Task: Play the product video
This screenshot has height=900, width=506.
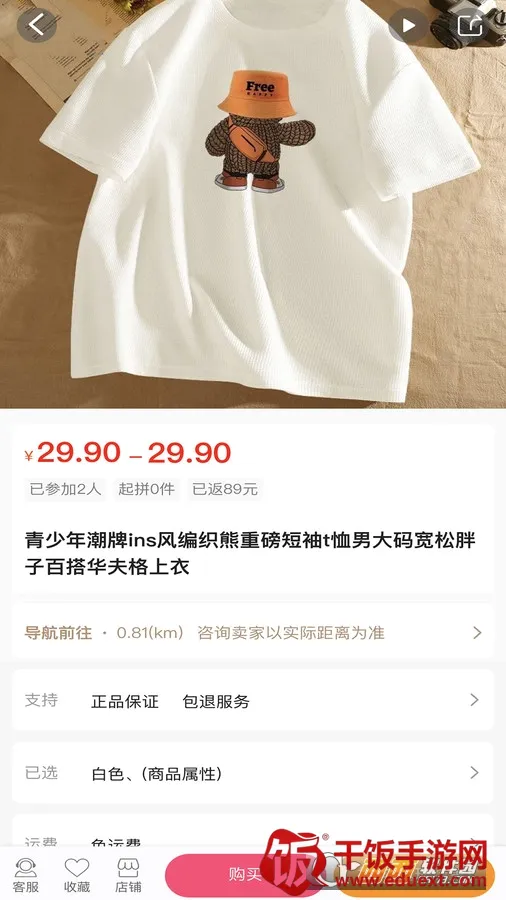Action: click(408, 25)
